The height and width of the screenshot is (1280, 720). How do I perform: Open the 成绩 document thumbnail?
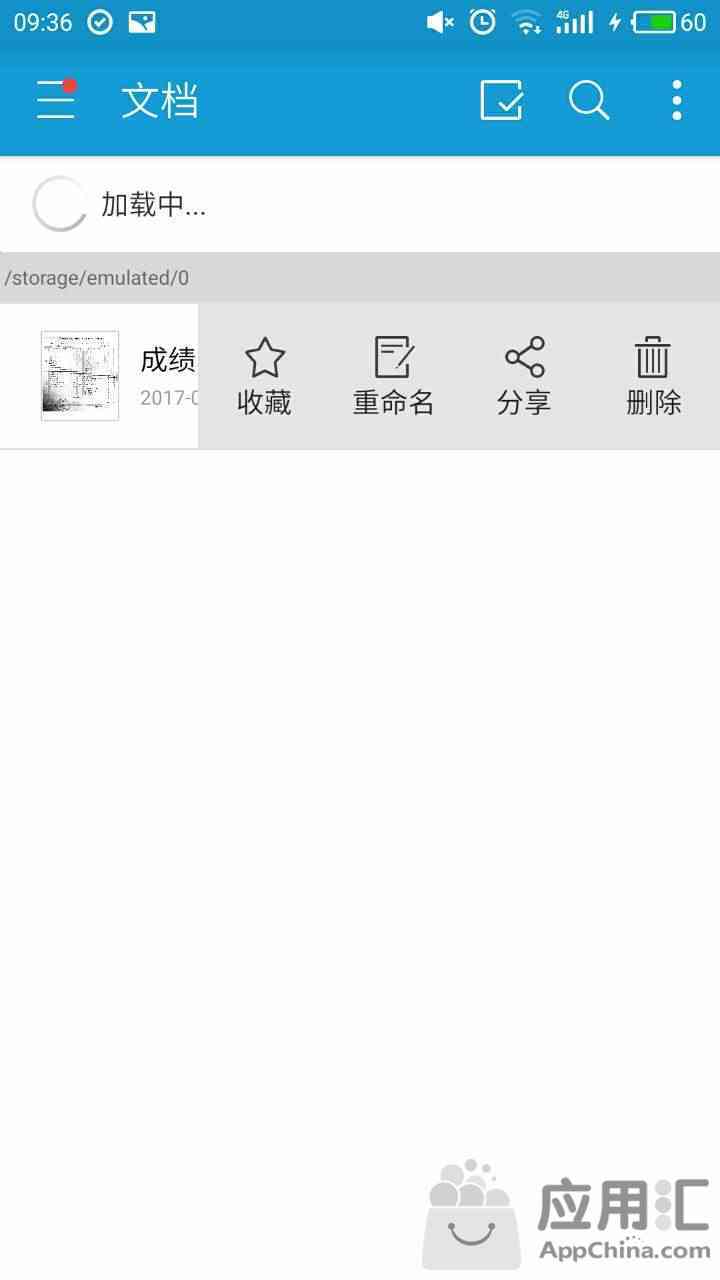point(80,376)
